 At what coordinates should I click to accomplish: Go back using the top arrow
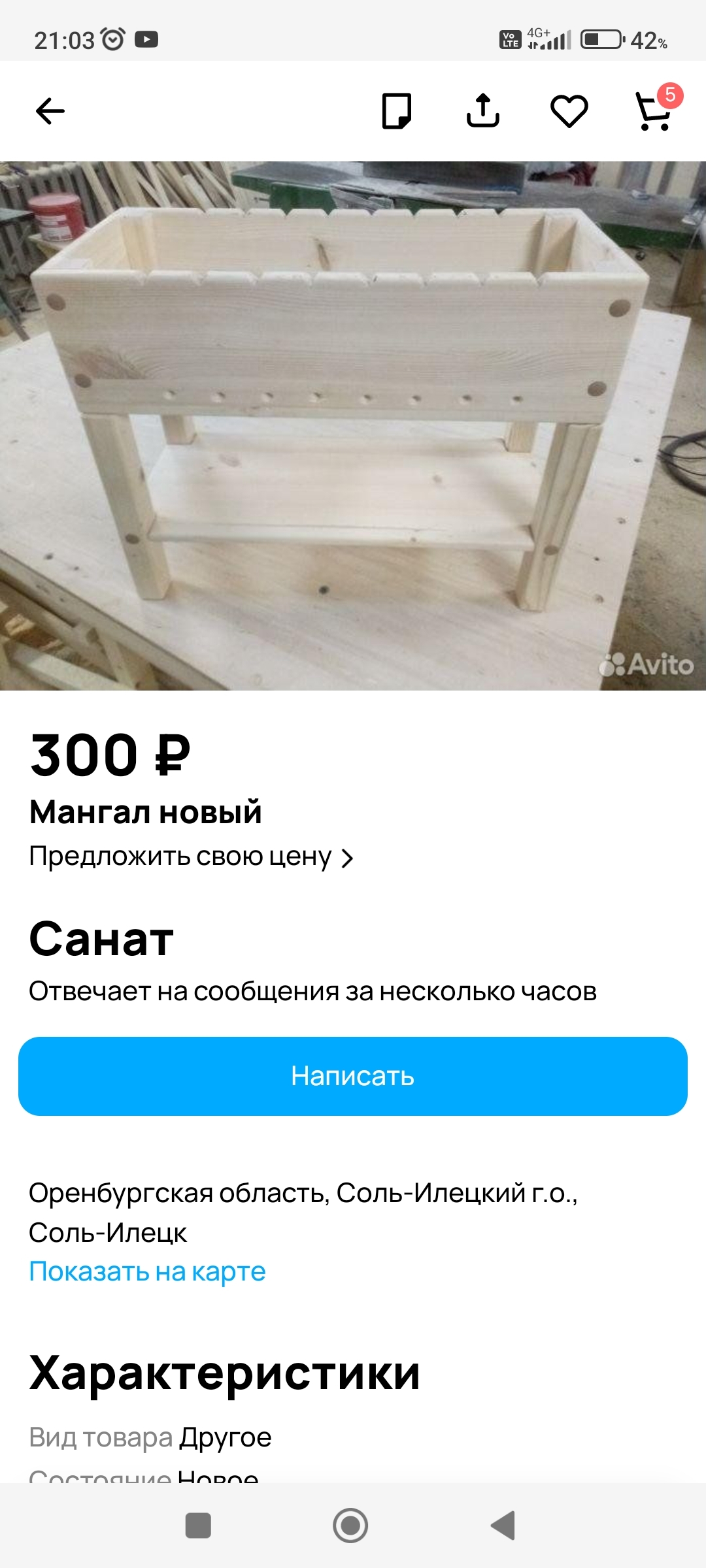[x=50, y=111]
